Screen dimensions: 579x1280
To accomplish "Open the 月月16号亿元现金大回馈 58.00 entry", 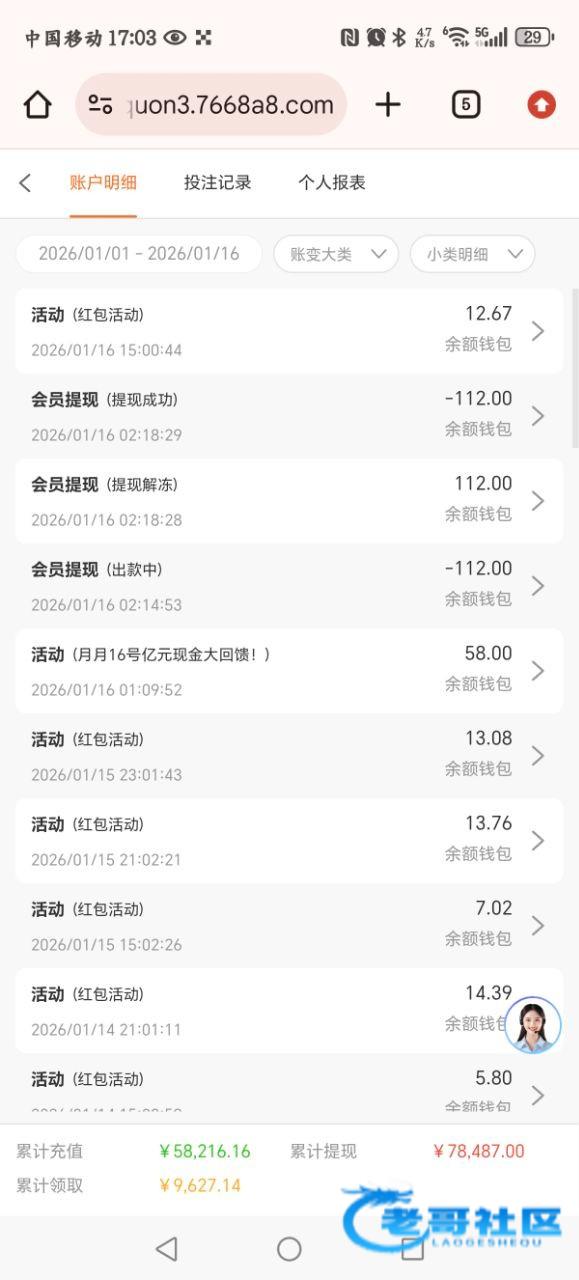I will tap(289, 671).
